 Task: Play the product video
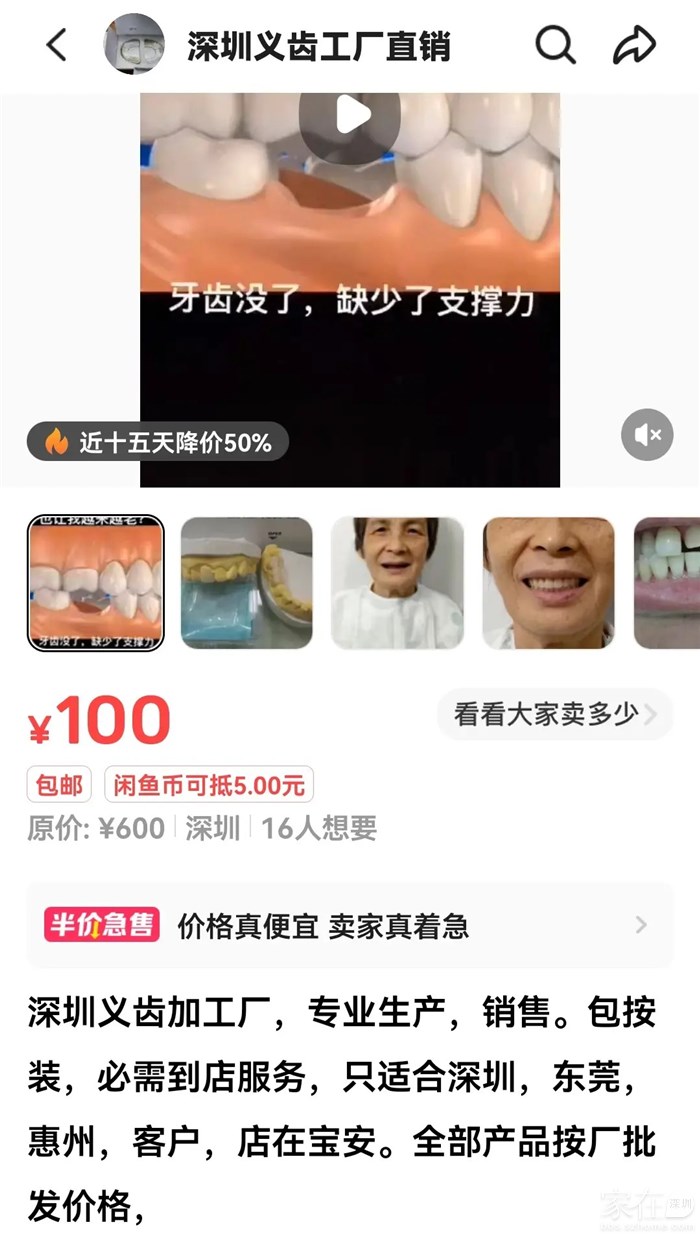(352, 115)
